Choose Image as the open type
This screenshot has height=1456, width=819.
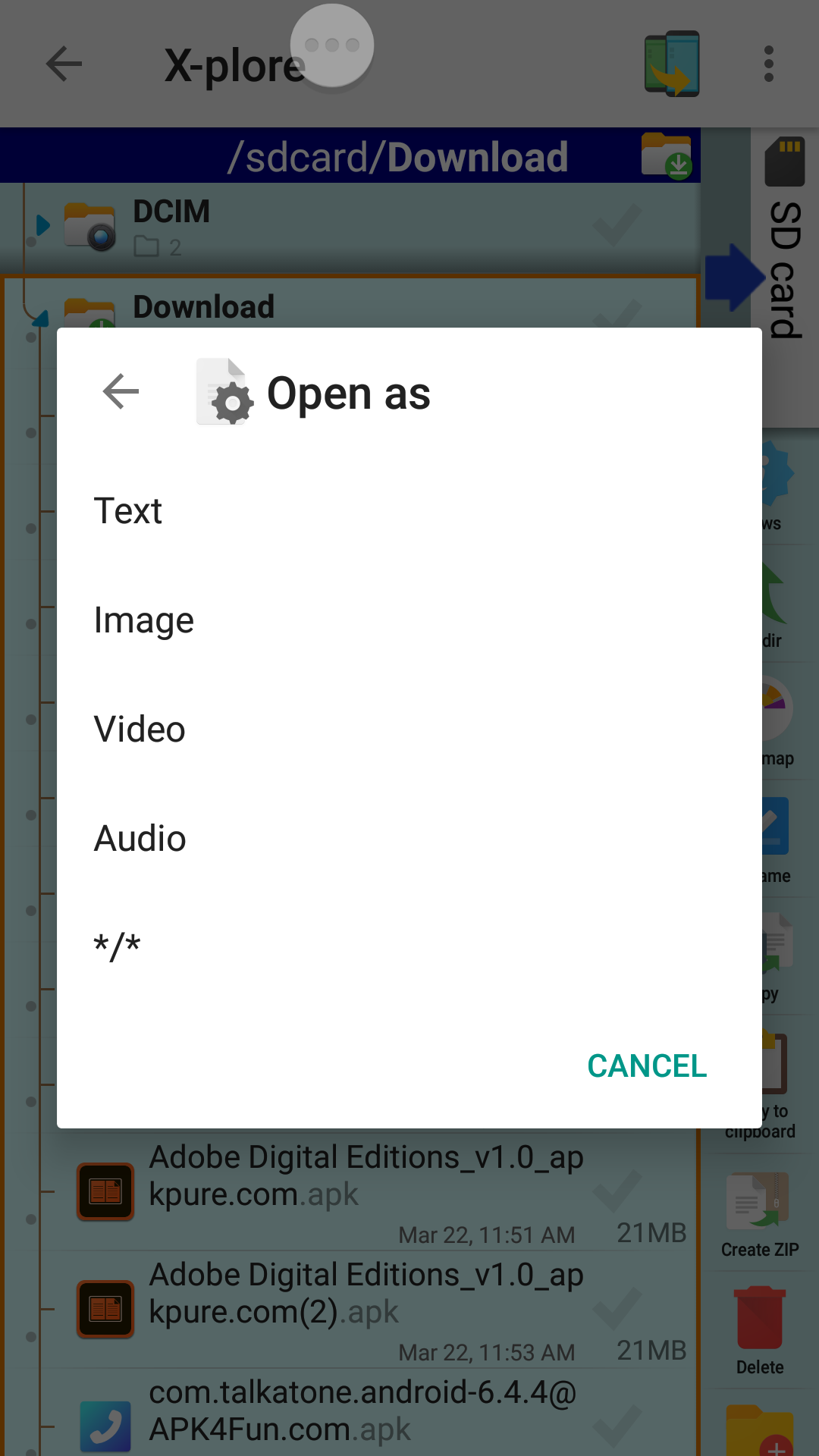click(x=409, y=620)
